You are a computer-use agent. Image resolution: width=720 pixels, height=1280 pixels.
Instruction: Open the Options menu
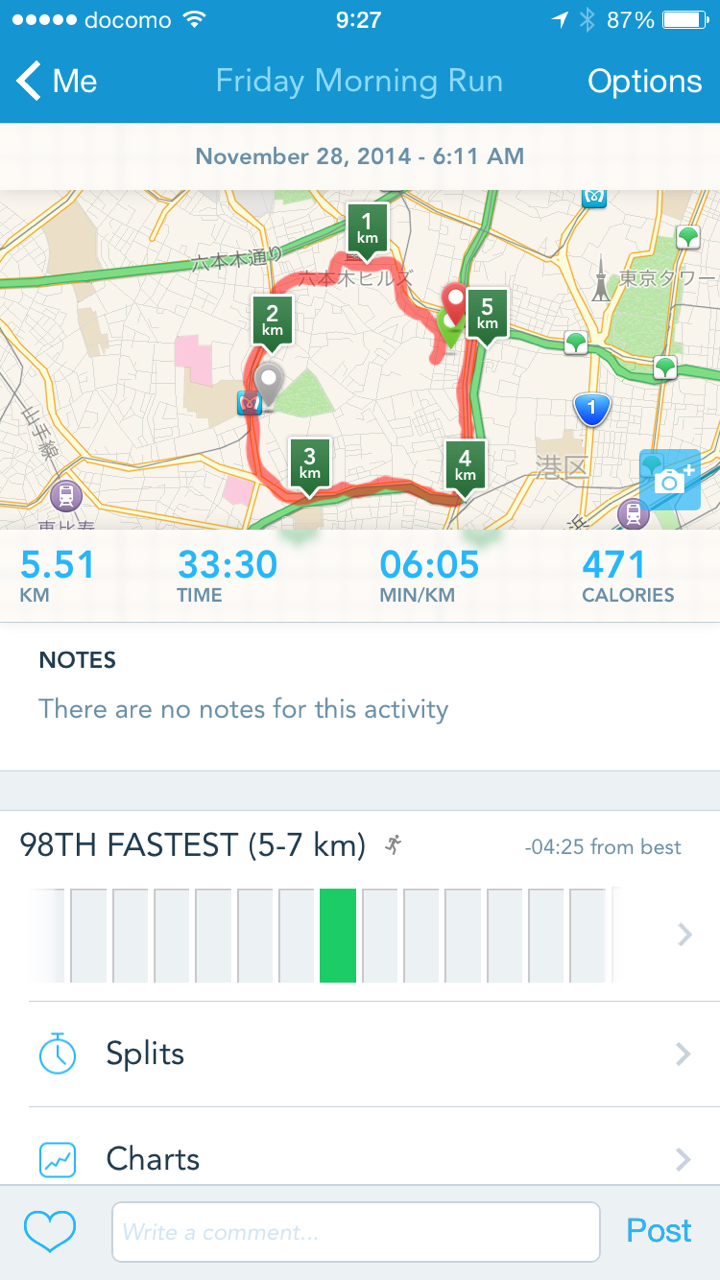[644, 82]
